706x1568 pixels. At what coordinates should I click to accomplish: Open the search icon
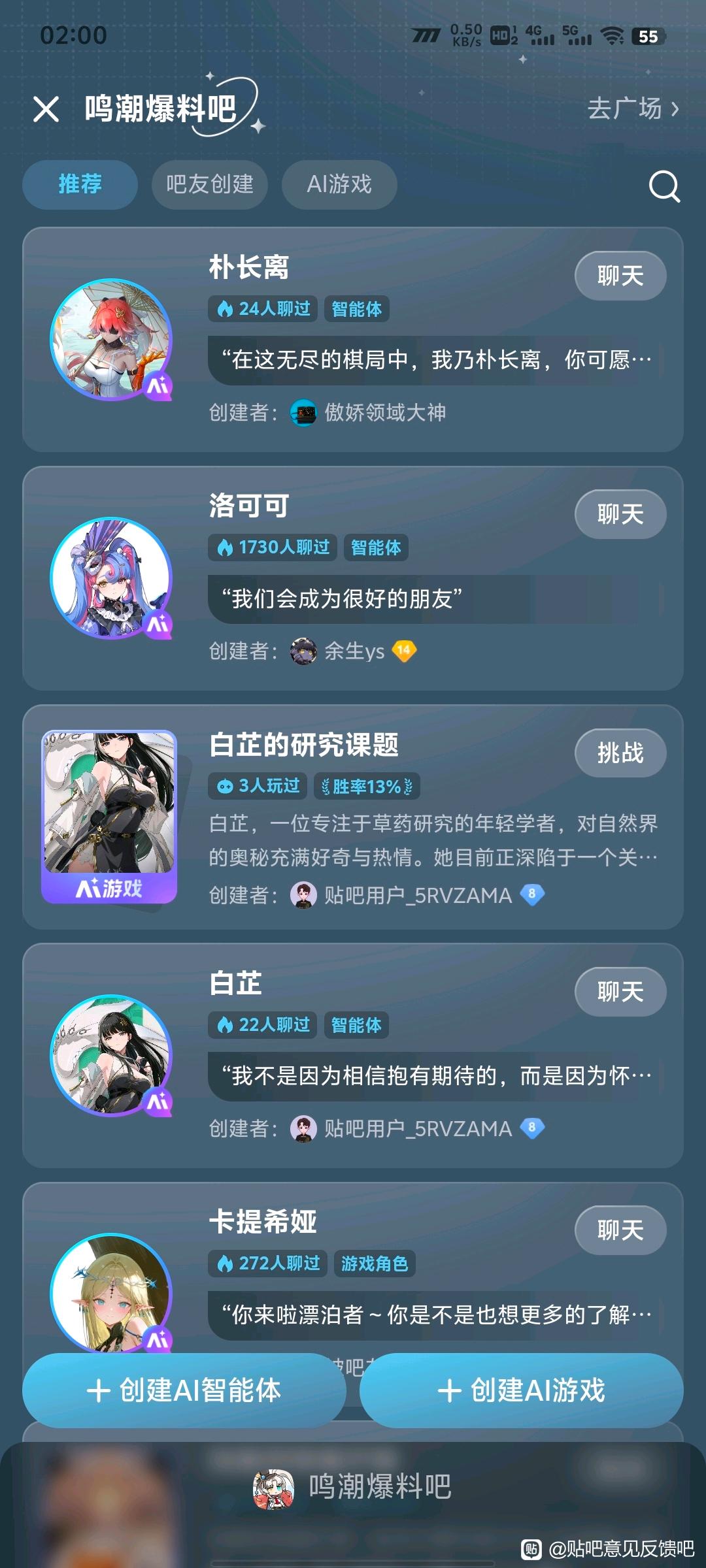[664, 186]
